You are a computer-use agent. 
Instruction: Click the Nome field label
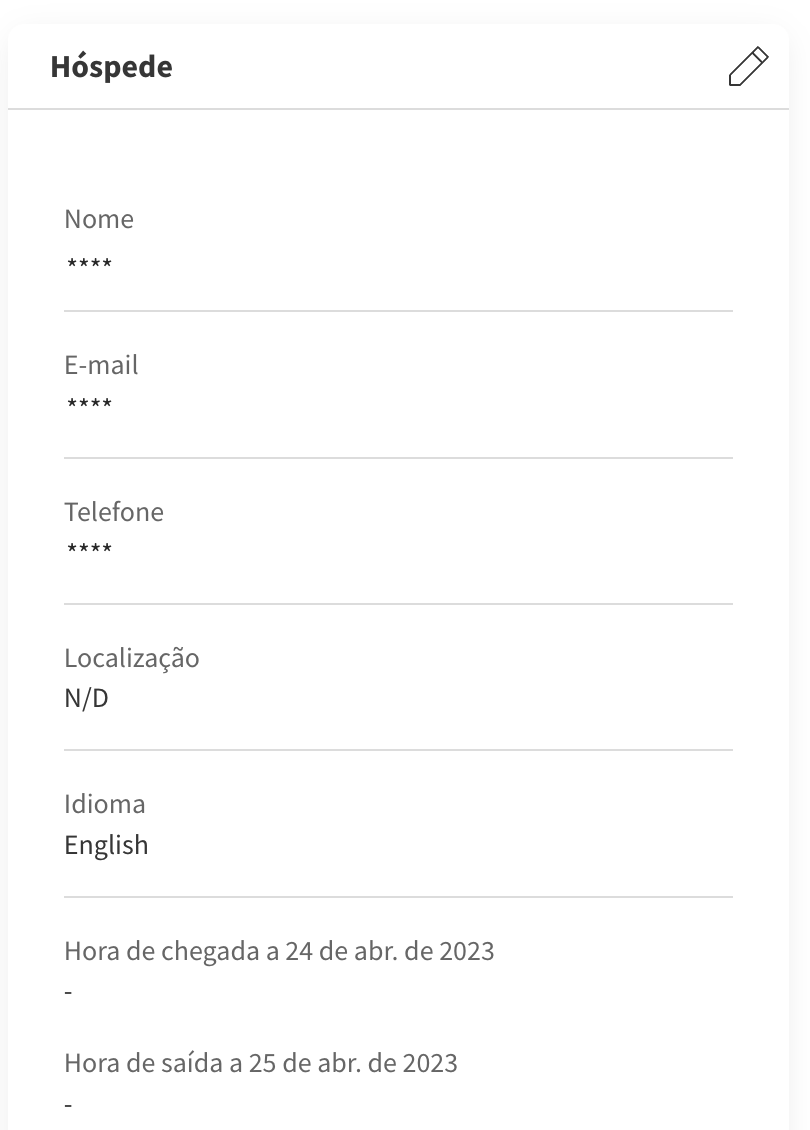coord(99,219)
